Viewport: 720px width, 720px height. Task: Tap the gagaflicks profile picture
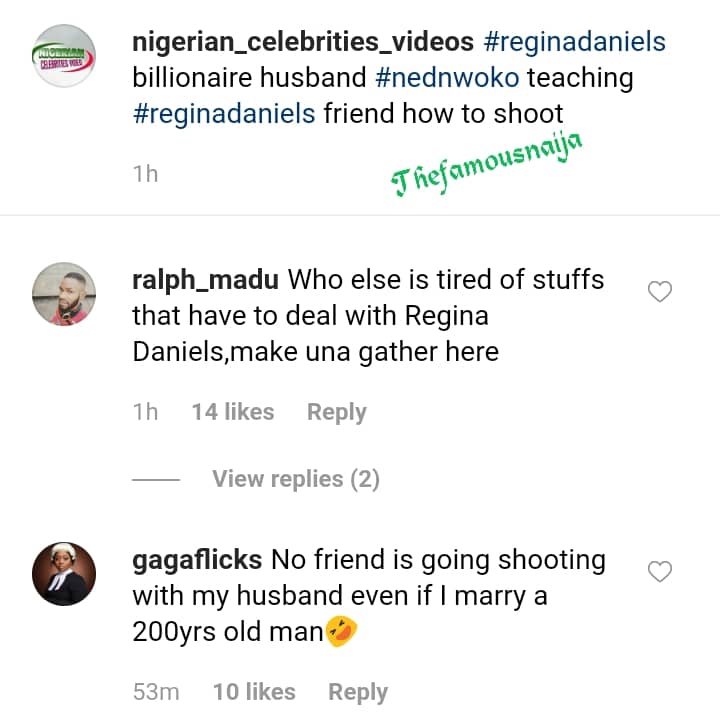click(64, 574)
